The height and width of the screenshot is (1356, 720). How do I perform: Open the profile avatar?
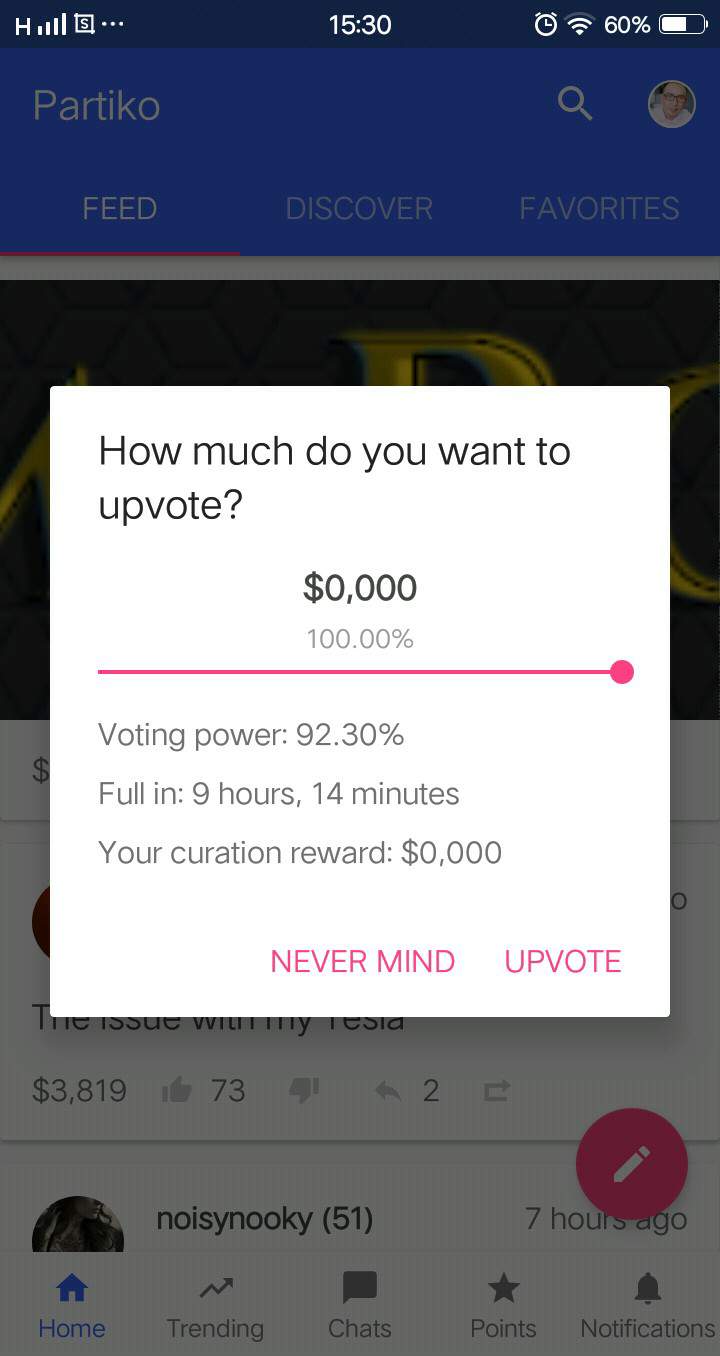coord(671,104)
